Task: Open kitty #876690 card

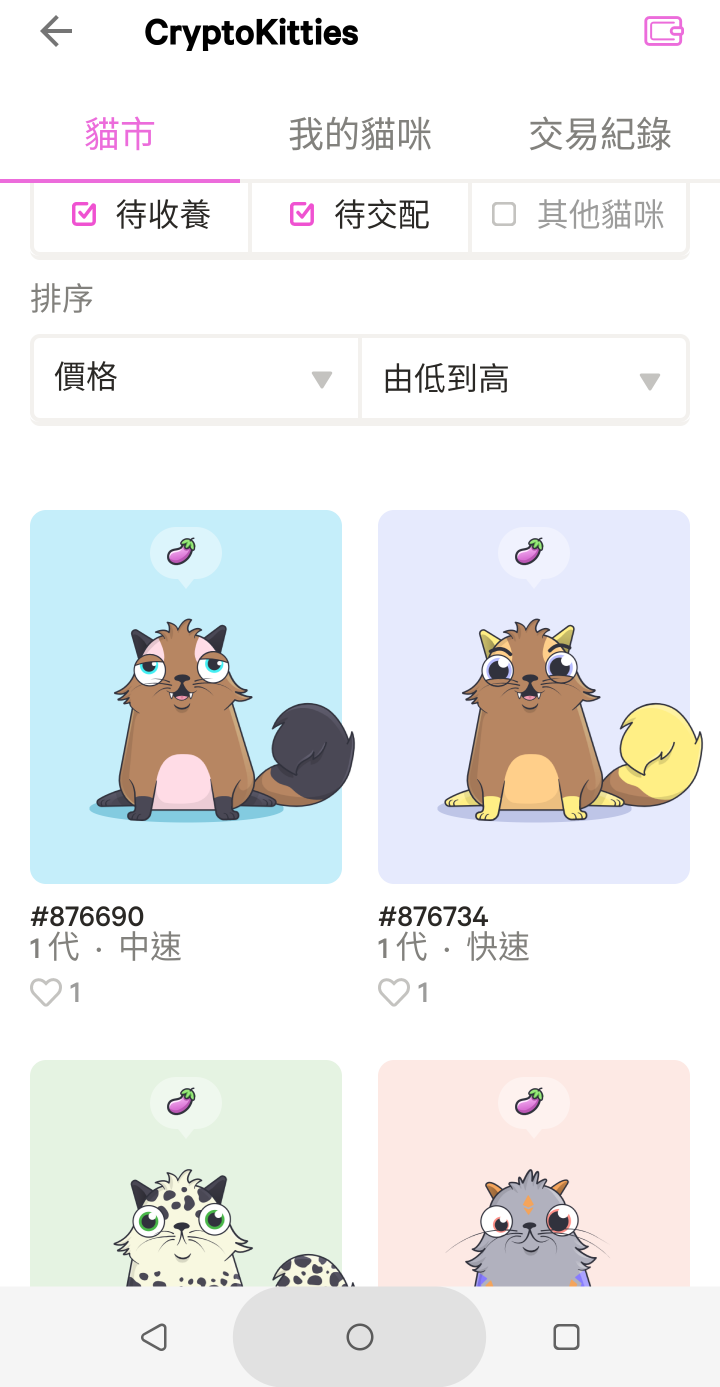Action: tap(186, 697)
